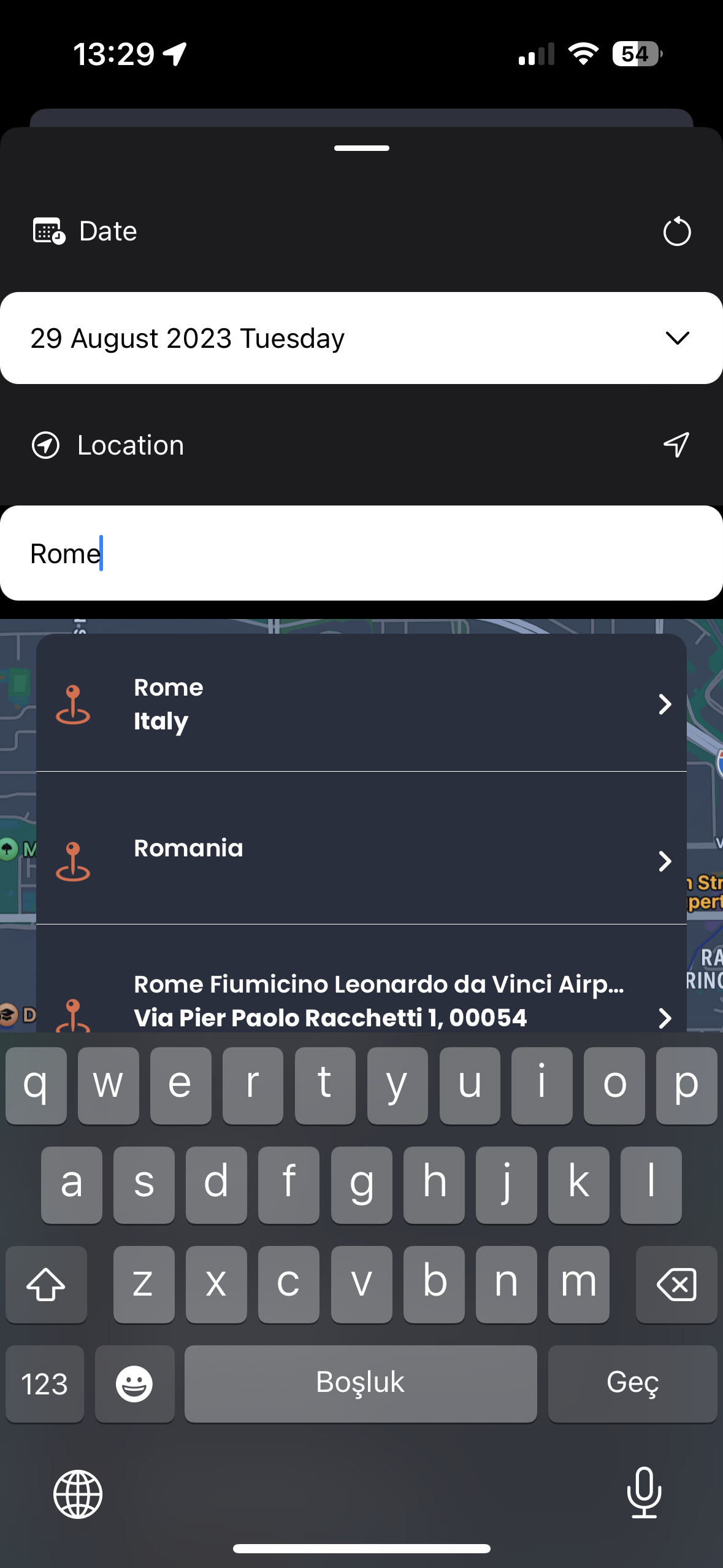Tap the Rome location text field
723x1568 pixels.
(361, 553)
